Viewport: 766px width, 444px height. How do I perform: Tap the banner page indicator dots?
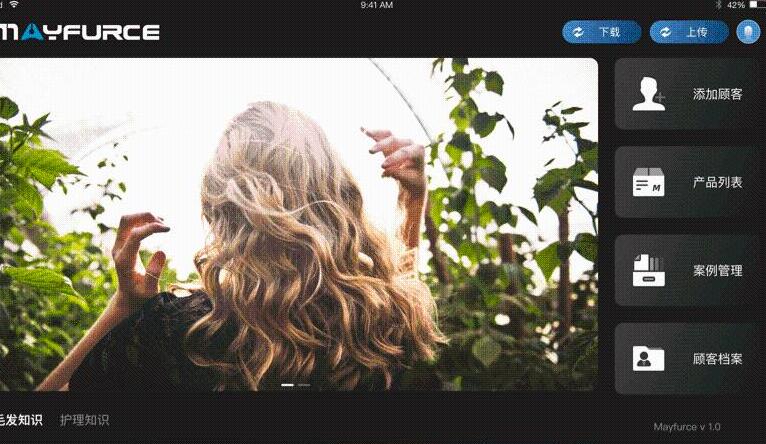pos(295,384)
